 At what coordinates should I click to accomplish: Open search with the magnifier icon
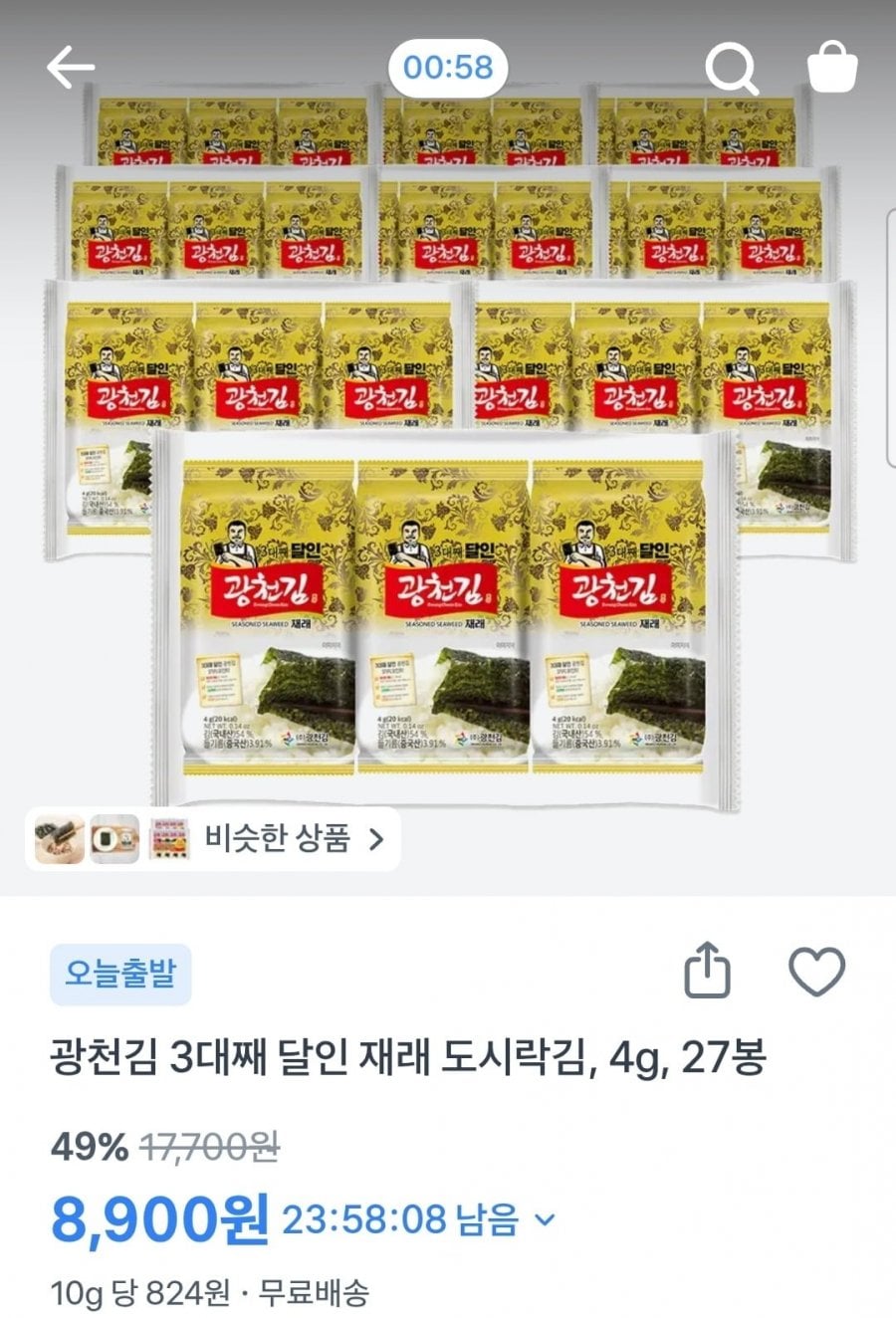pyautogui.click(x=732, y=69)
